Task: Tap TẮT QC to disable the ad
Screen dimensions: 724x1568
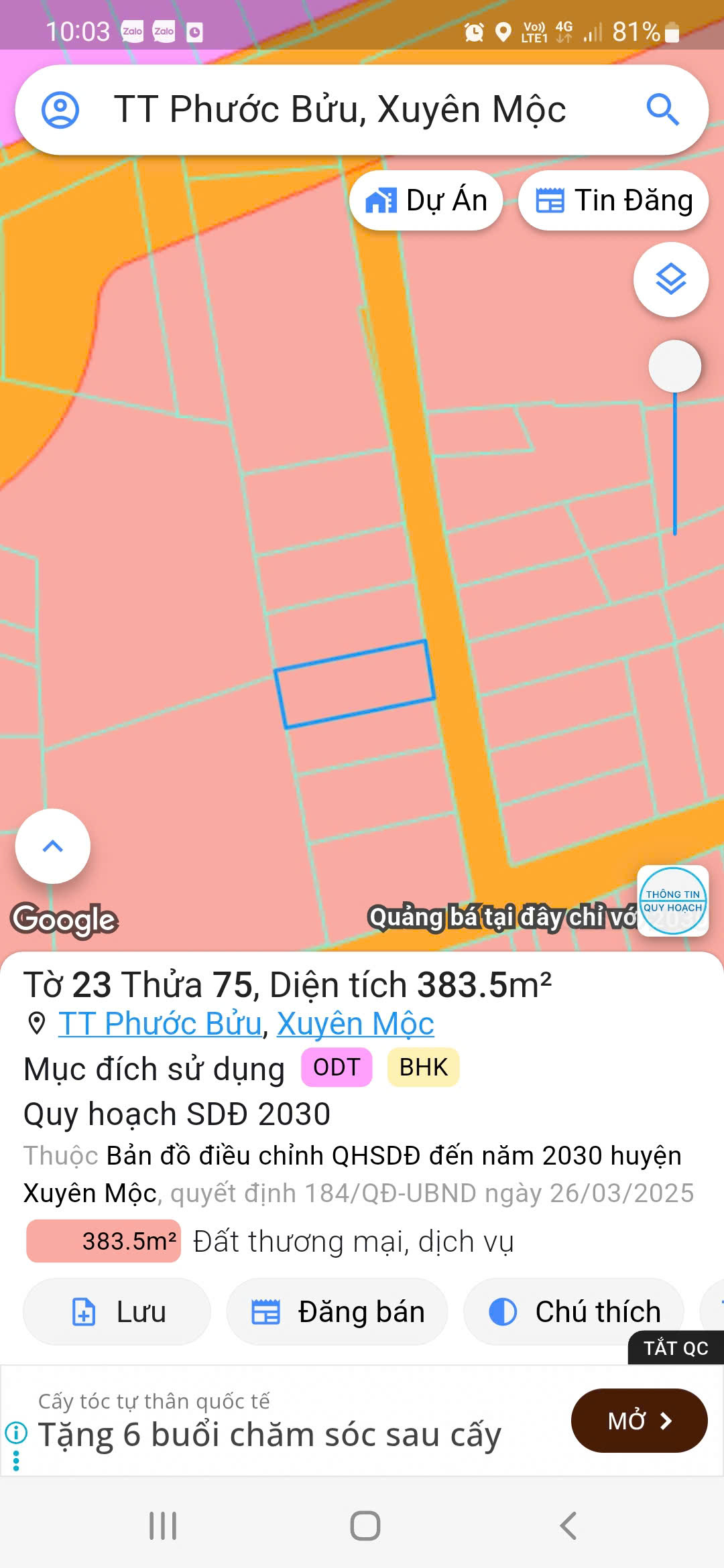Action: coord(676,1349)
